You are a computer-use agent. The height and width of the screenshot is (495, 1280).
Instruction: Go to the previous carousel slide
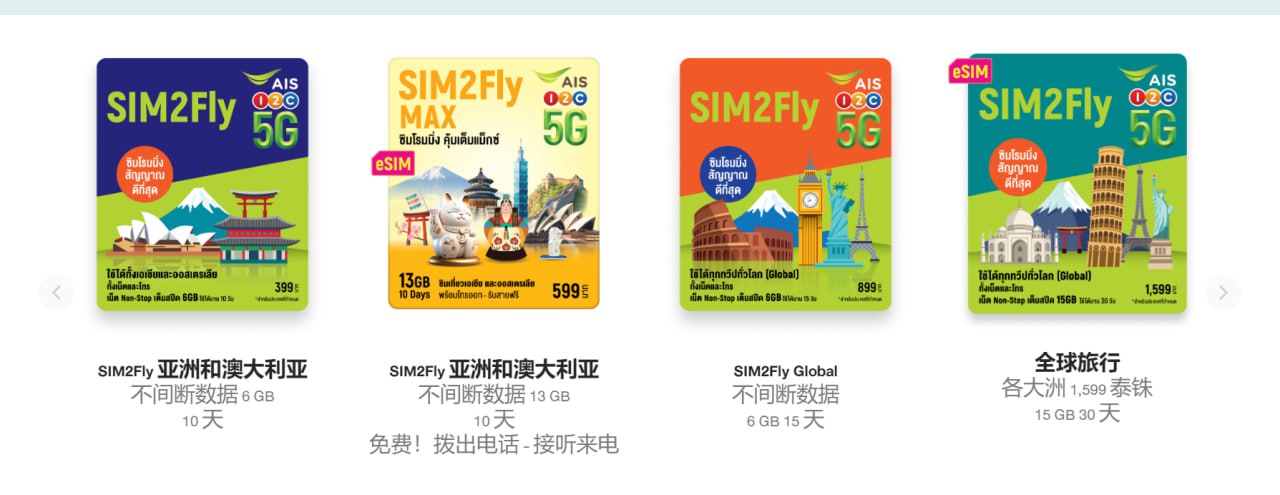57,292
